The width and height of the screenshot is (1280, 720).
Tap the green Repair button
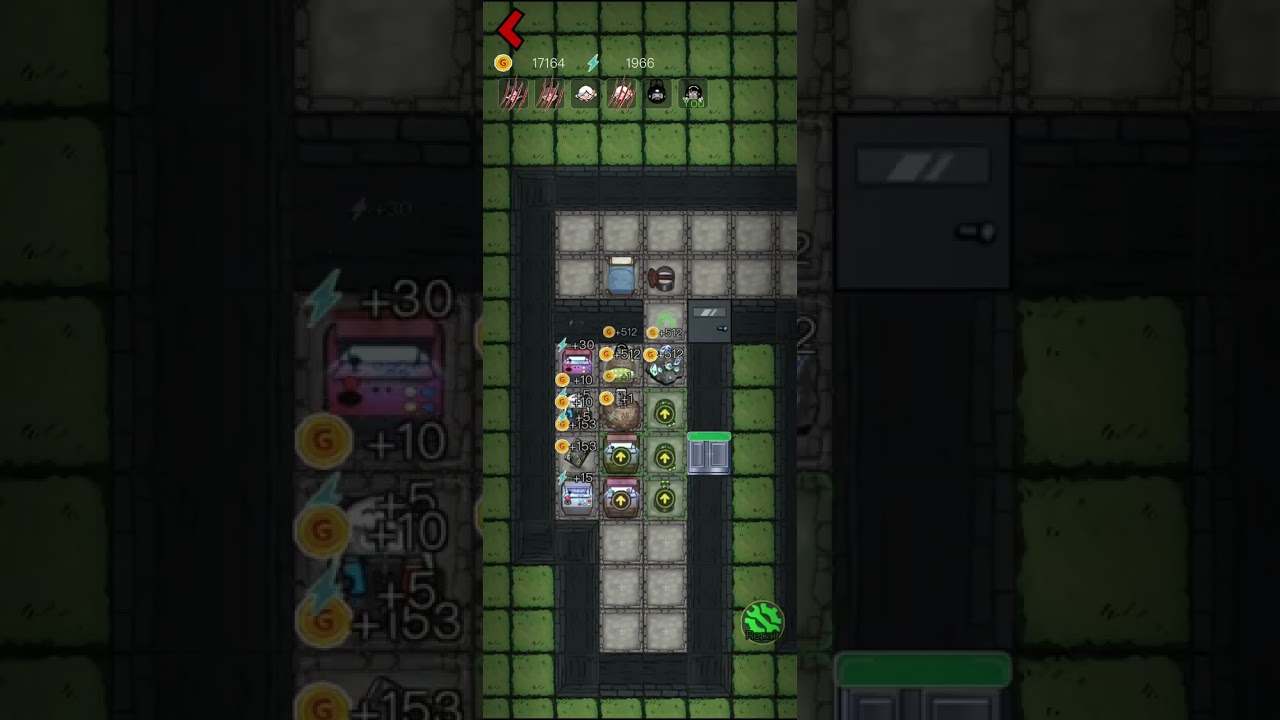(762, 622)
